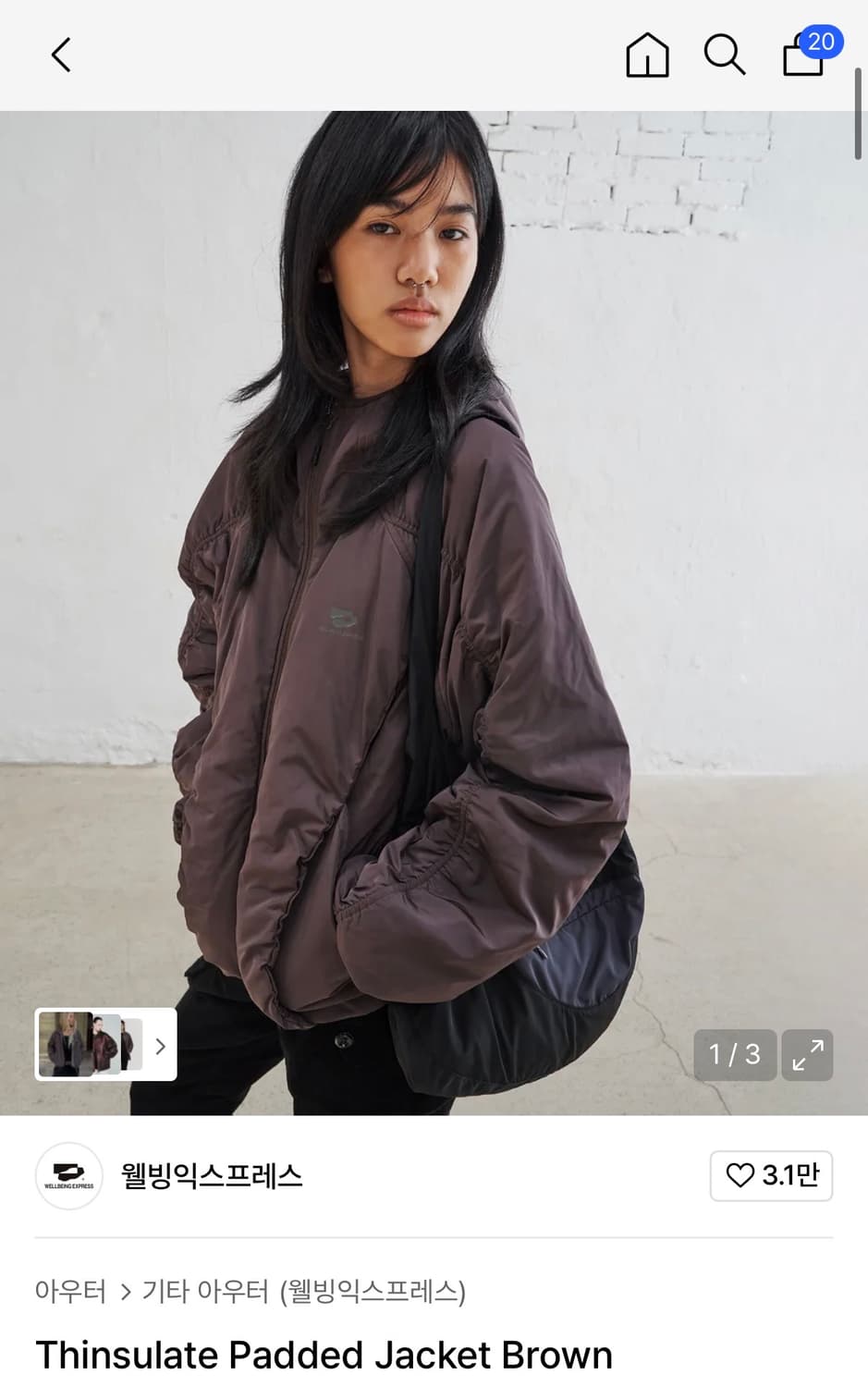Tap the 1/3 image counter indicator

point(734,1055)
